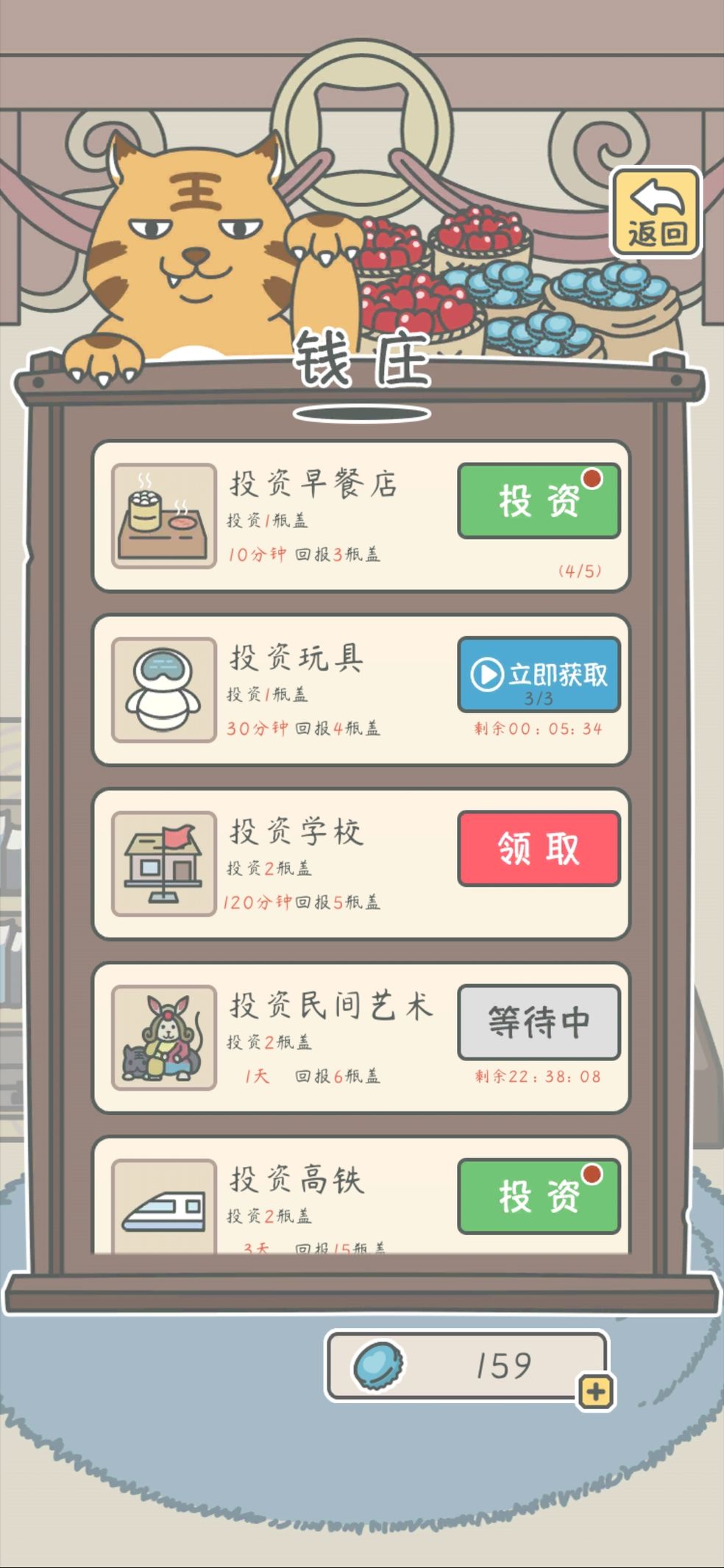The width and height of the screenshot is (724, 1568).
Task: Tap the 返回 back button
Action: coord(656,212)
